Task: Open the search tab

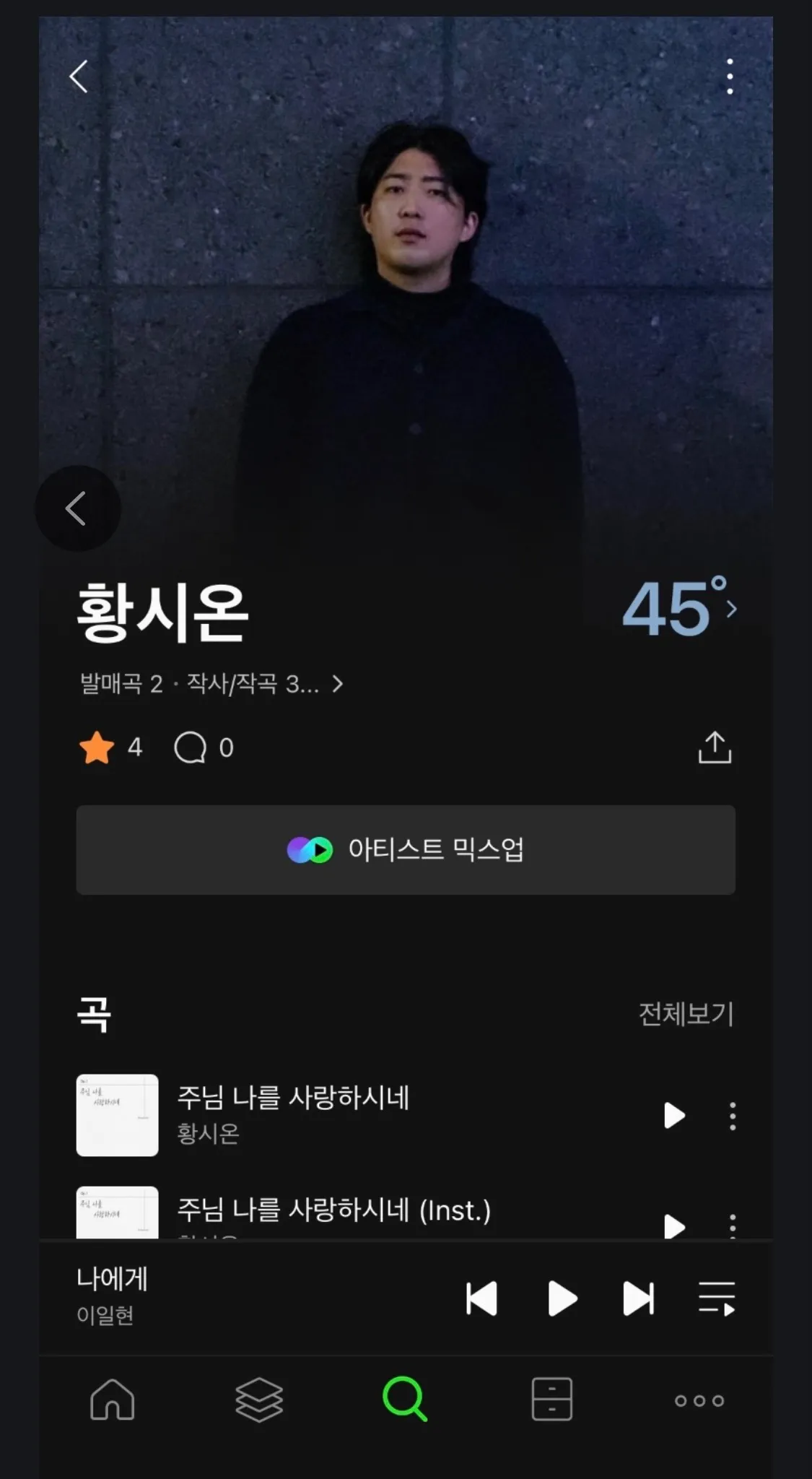Action: click(404, 1398)
